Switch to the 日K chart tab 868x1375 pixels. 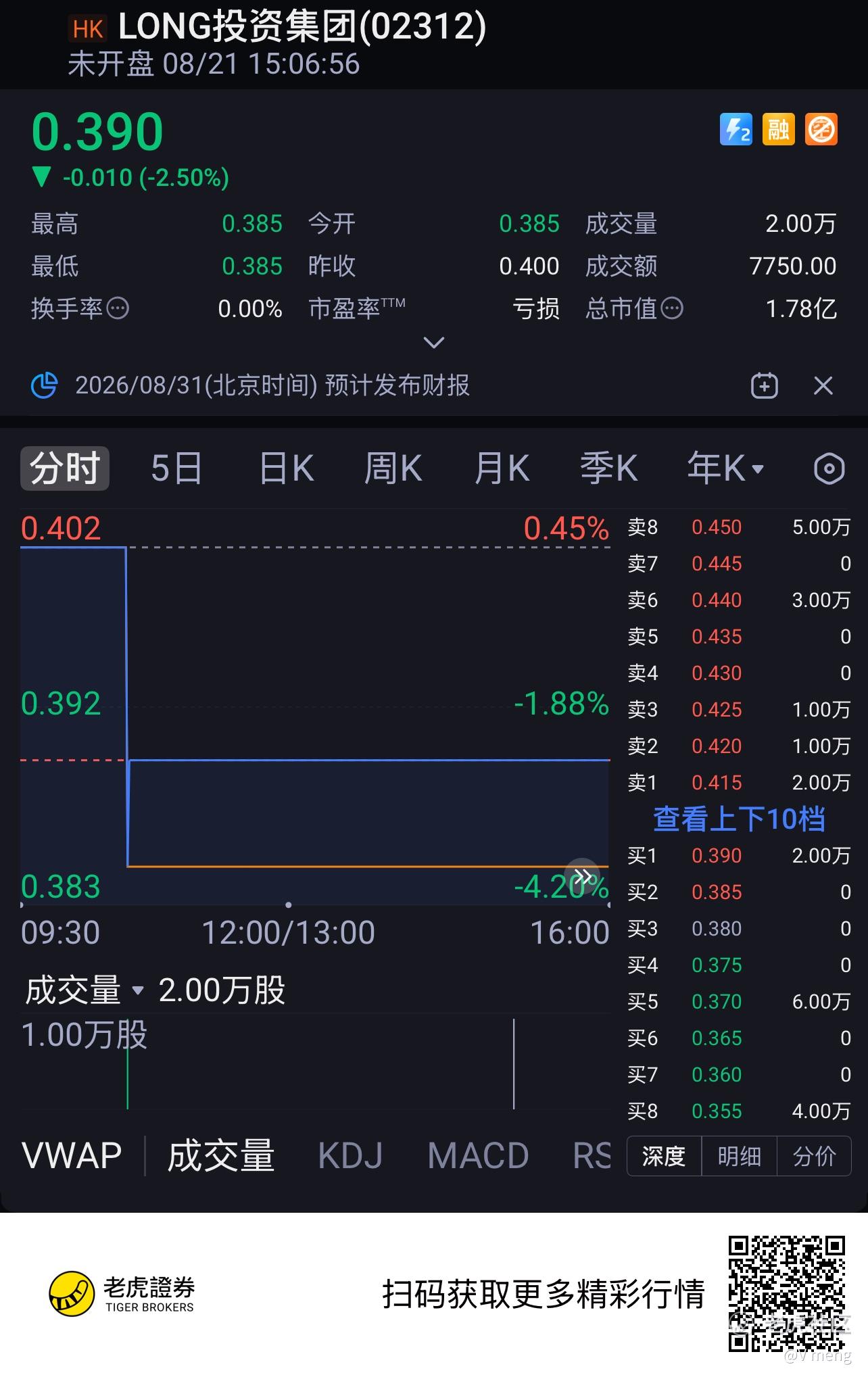coord(287,468)
